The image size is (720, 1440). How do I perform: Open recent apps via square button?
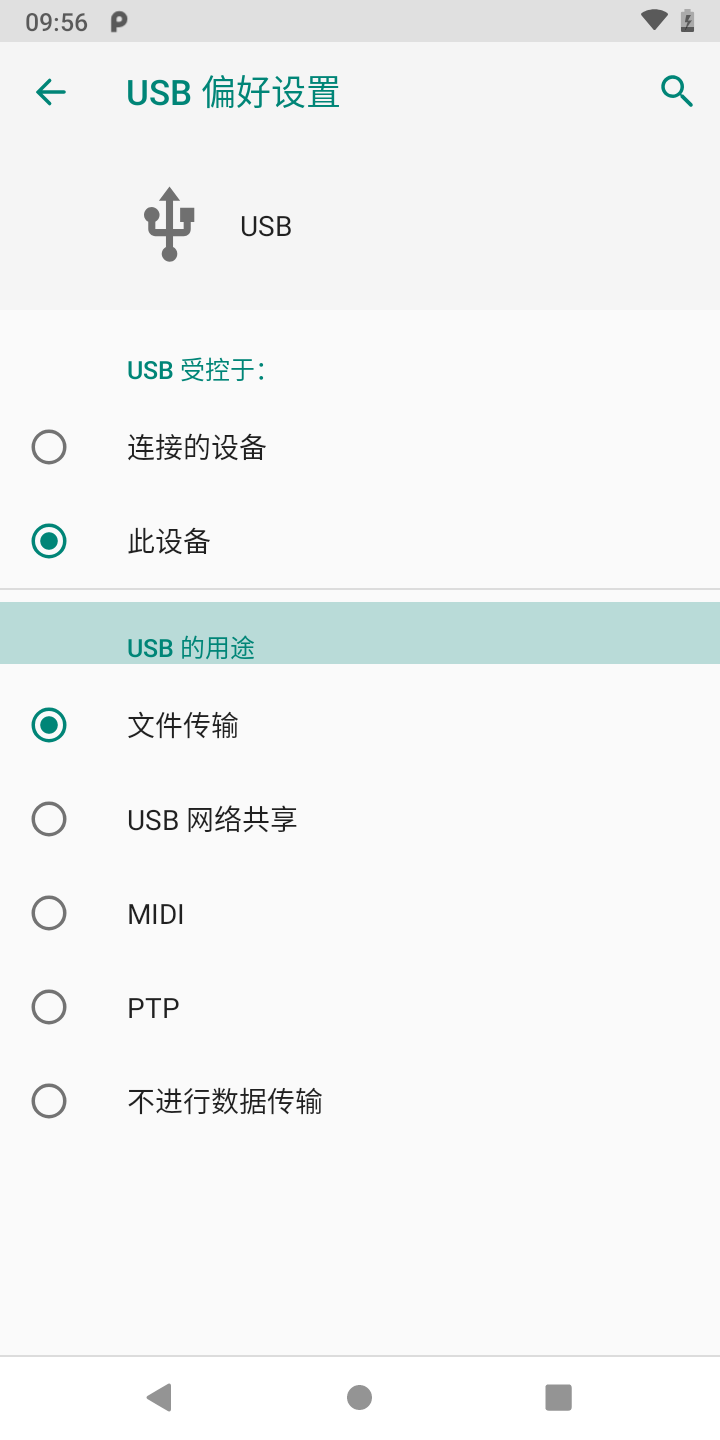(x=558, y=1397)
